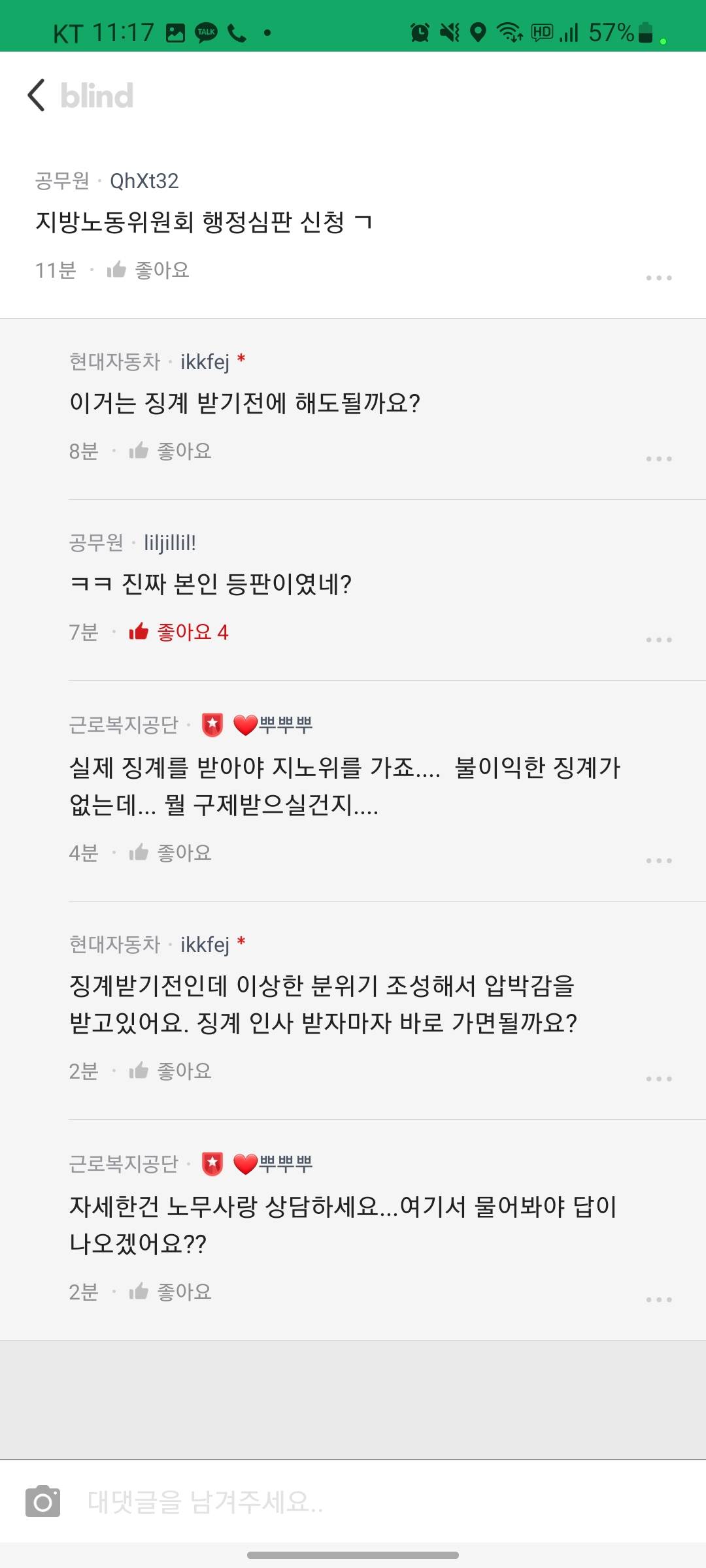
Task: Like QhXt32's comment about 행정심판 신청
Action: (x=148, y=270)
